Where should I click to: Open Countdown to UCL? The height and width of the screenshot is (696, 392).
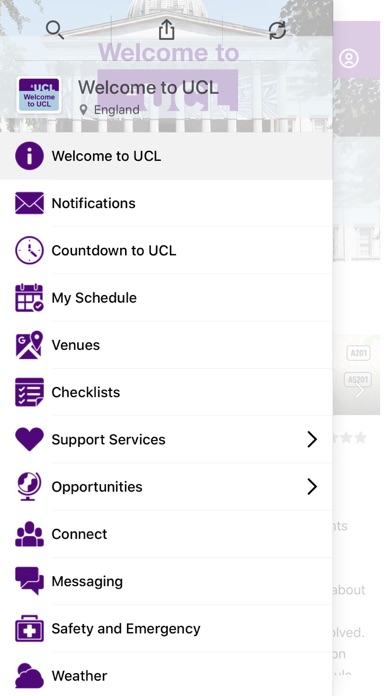coord(166,250)
